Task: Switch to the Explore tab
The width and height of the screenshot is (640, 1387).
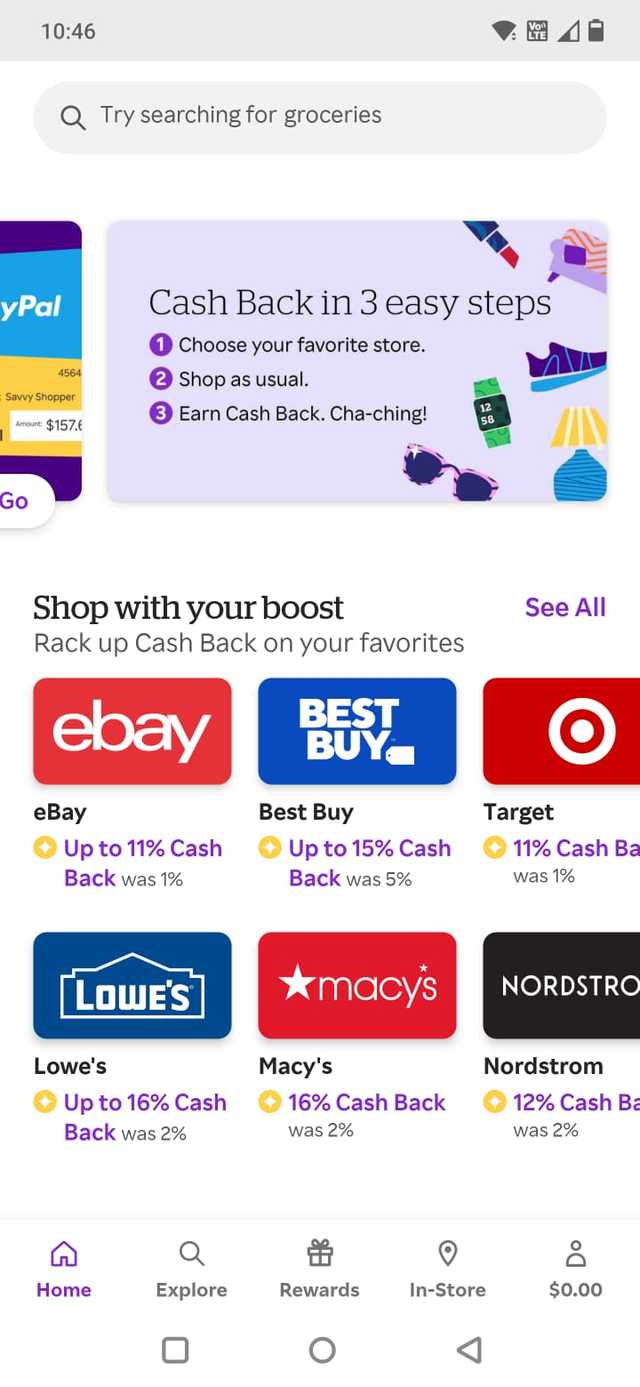Action: (191, 1270)
